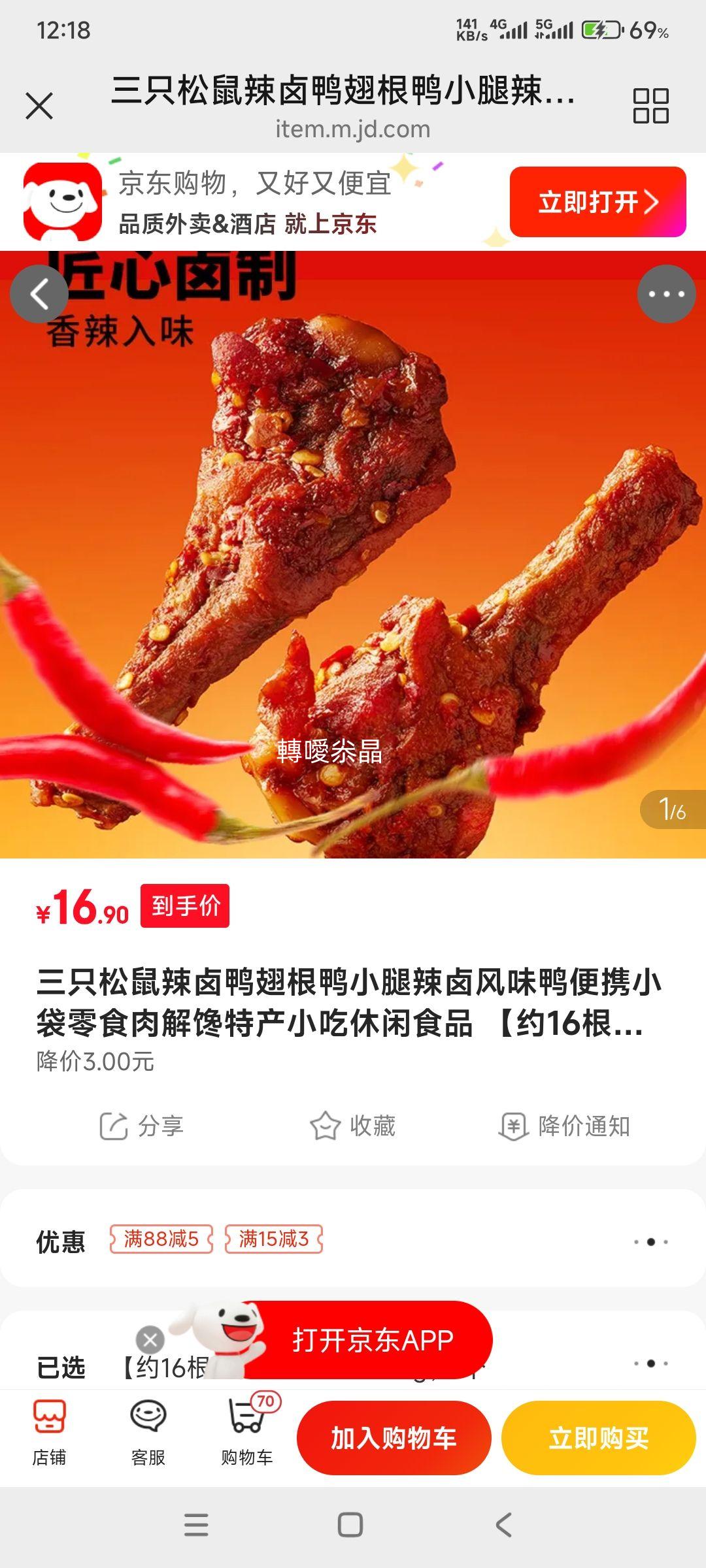Open the three-dot more options menu
The height and width of the screenshot is (1568, 706).
[x=666, y=294]
